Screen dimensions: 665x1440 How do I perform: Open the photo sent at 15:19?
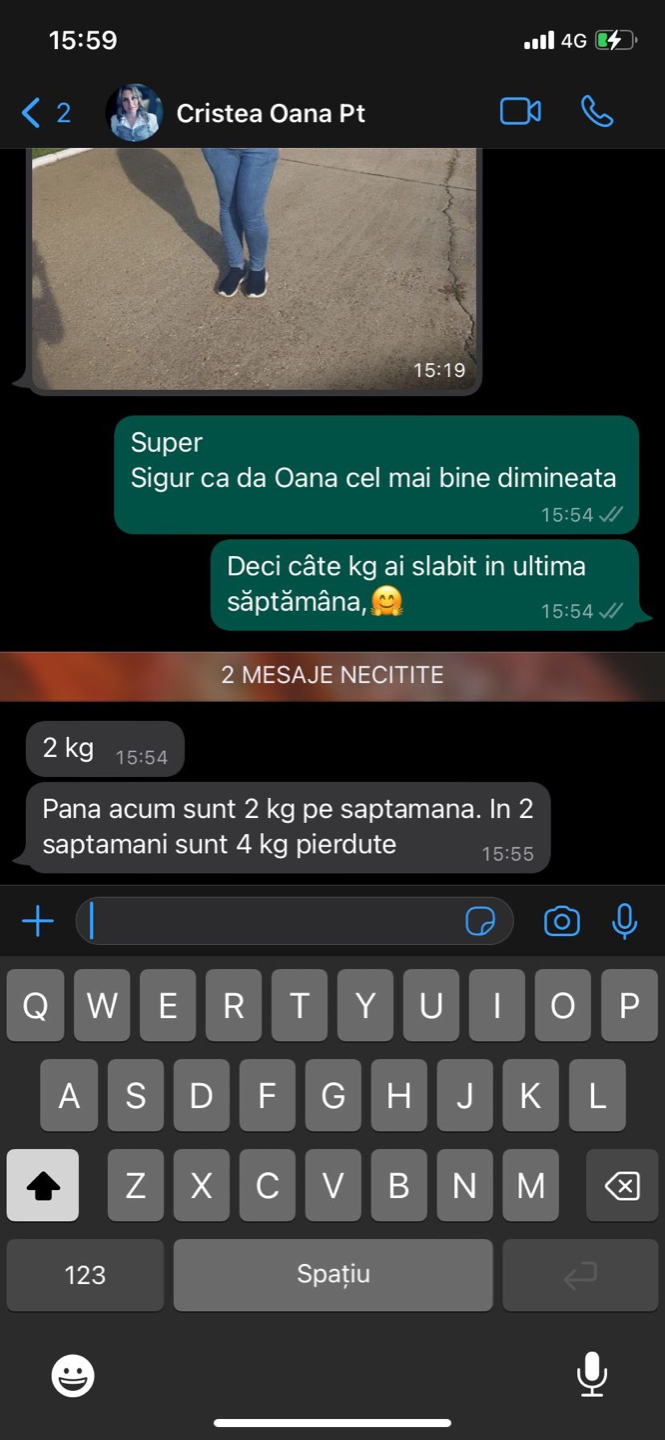(255, 268)
